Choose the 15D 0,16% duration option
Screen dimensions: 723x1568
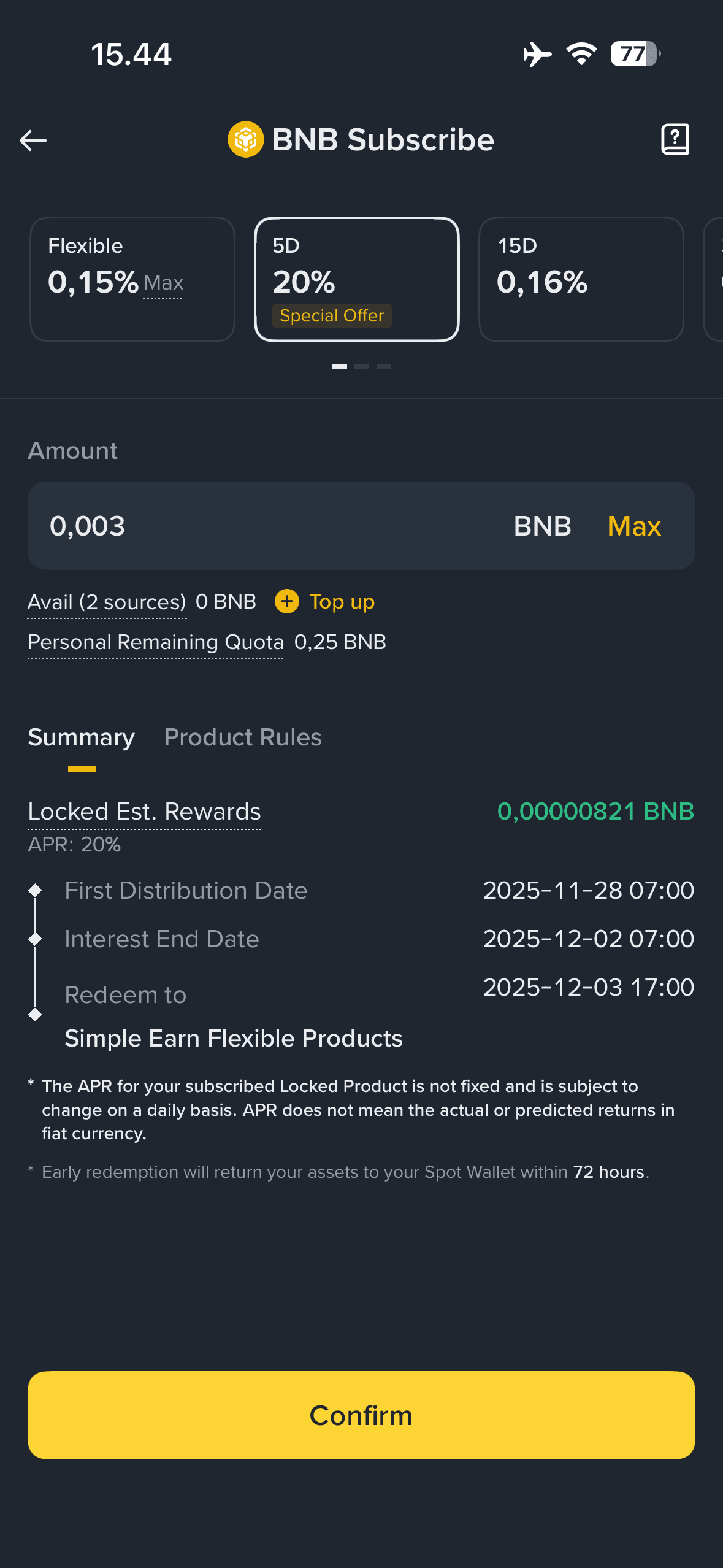tap(581, 279)
